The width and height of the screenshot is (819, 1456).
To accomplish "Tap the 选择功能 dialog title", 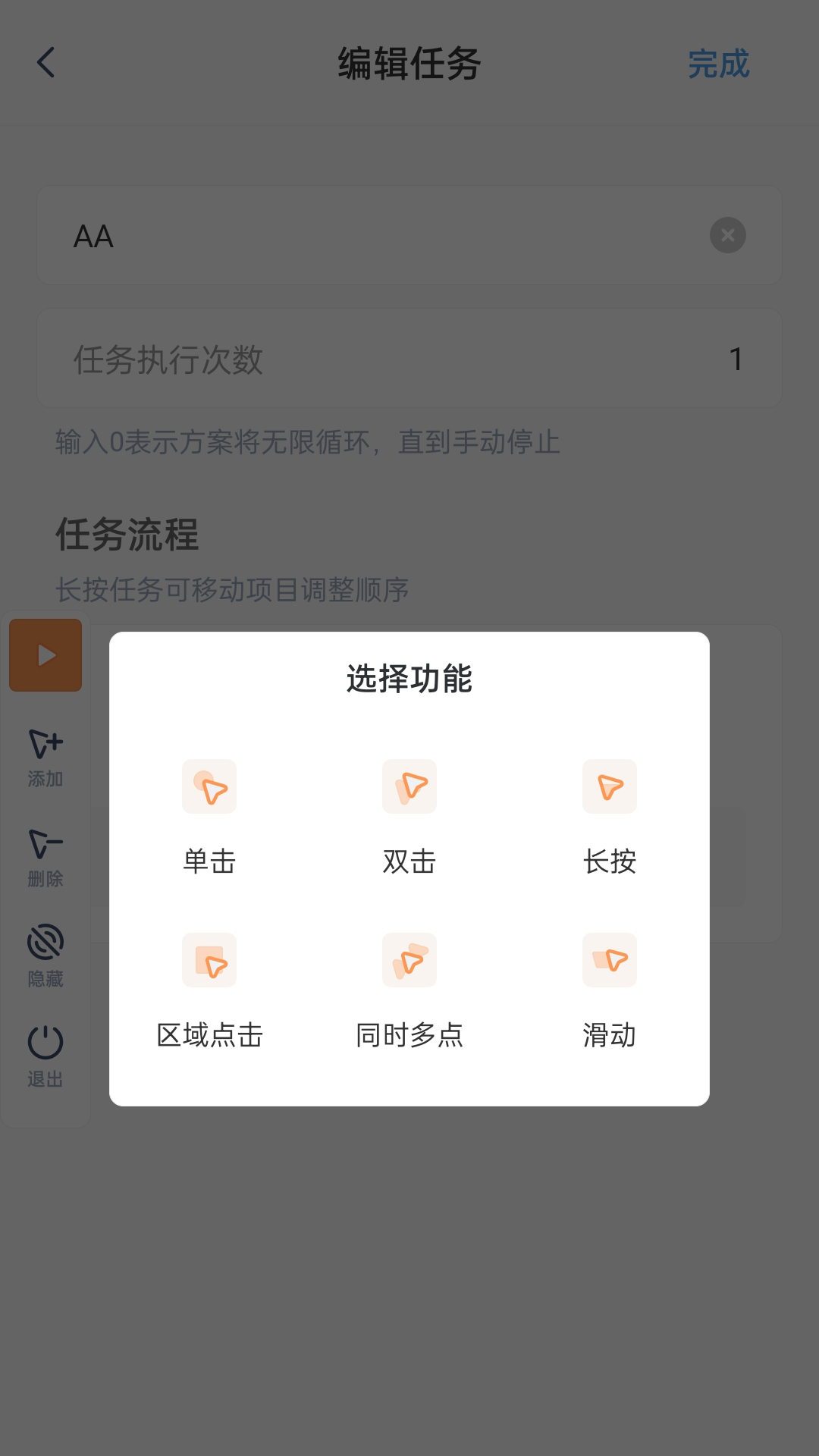I will click(409, 681).
